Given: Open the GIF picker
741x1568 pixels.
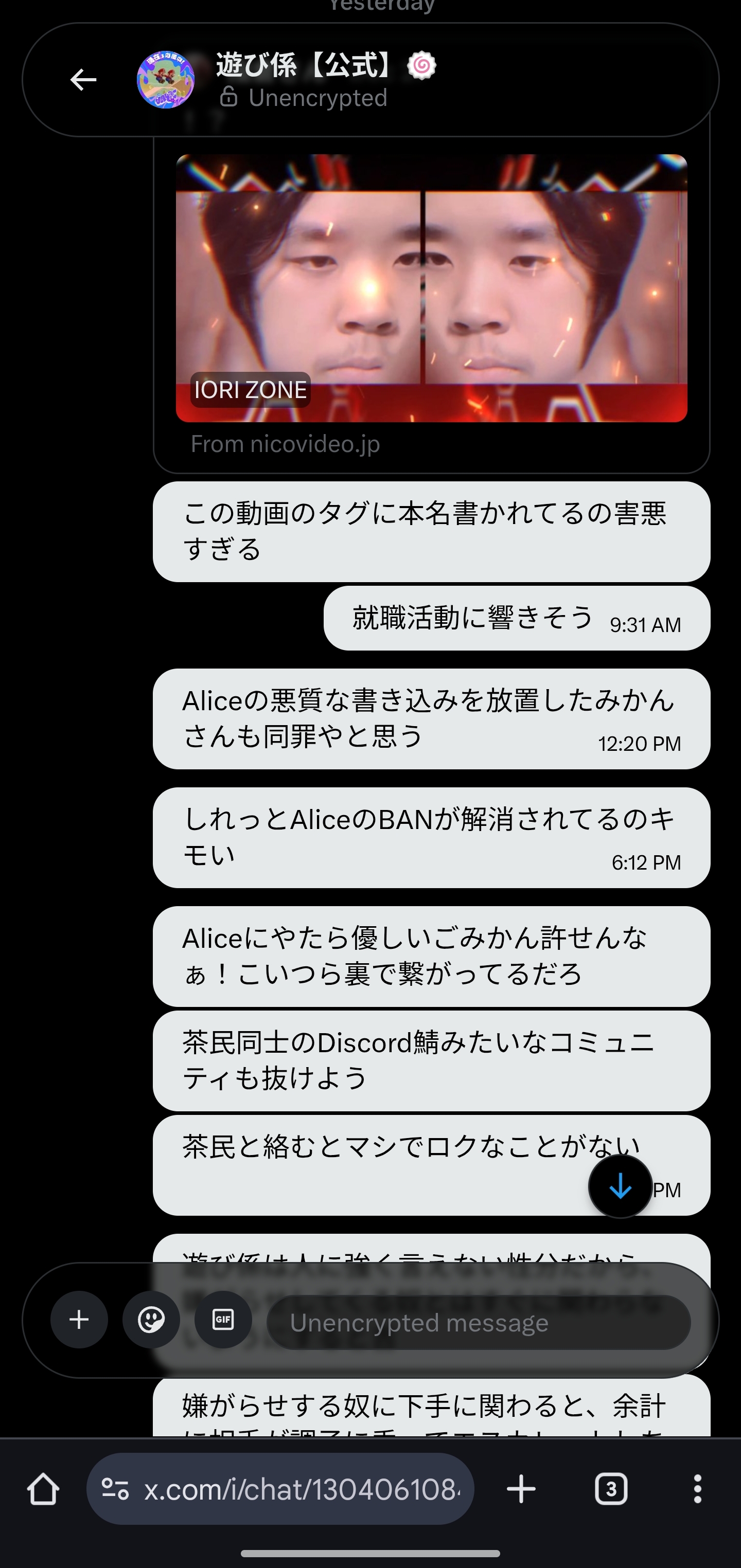Looking at the screenshot, I should click(x=223, y=1320).
